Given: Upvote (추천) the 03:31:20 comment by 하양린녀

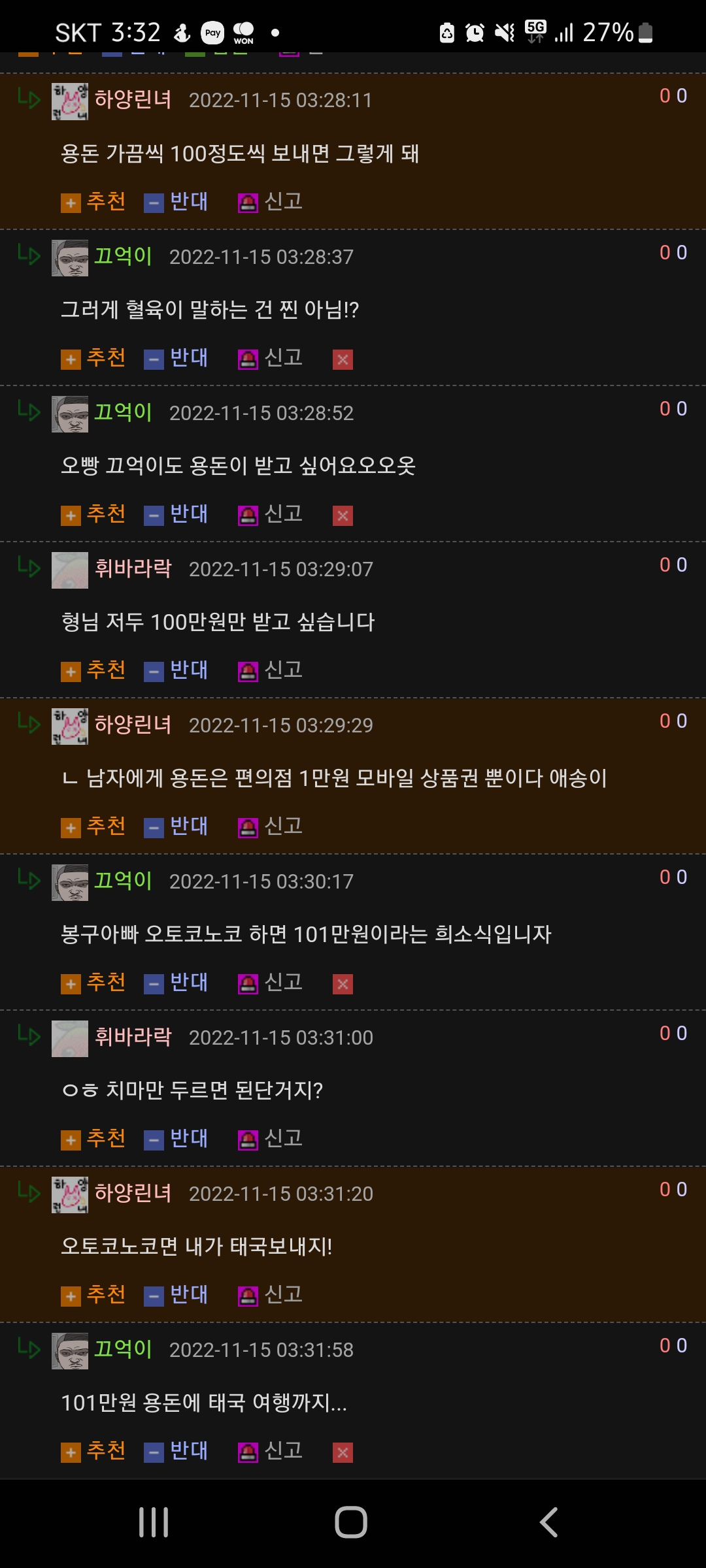Looking at the screenshot, I should [x=93, y=1295].
